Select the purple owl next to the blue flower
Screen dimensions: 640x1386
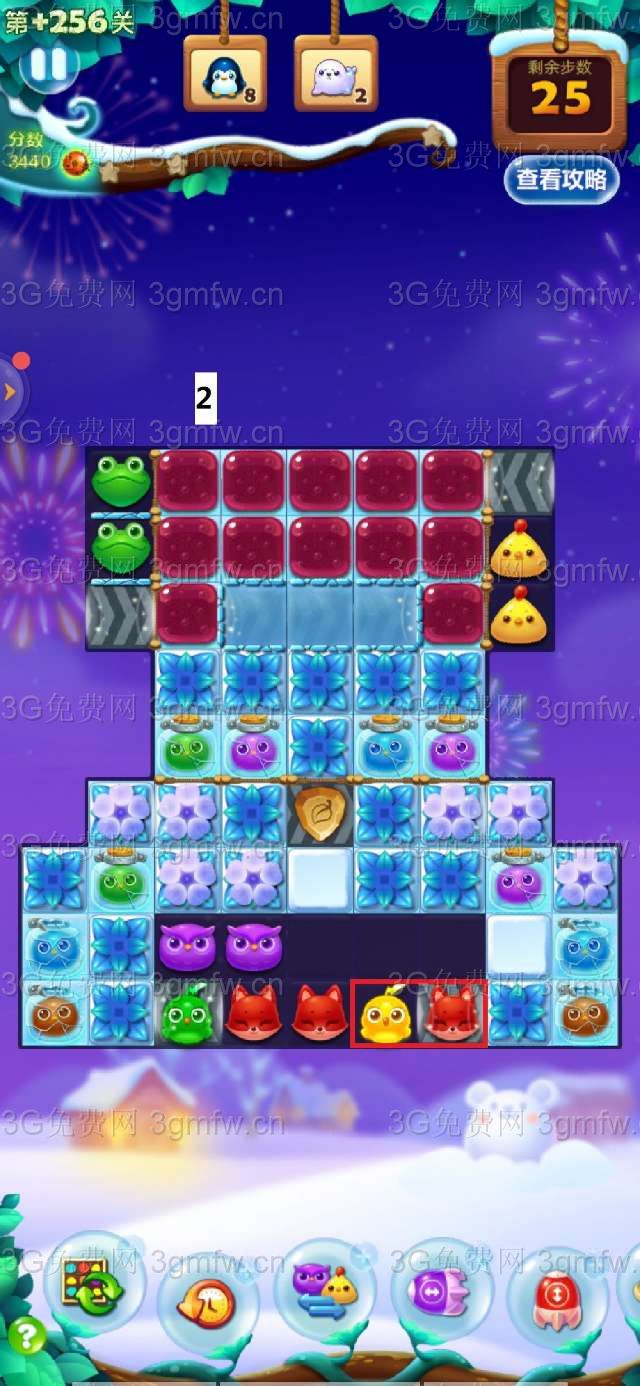(x=187, y=947)
